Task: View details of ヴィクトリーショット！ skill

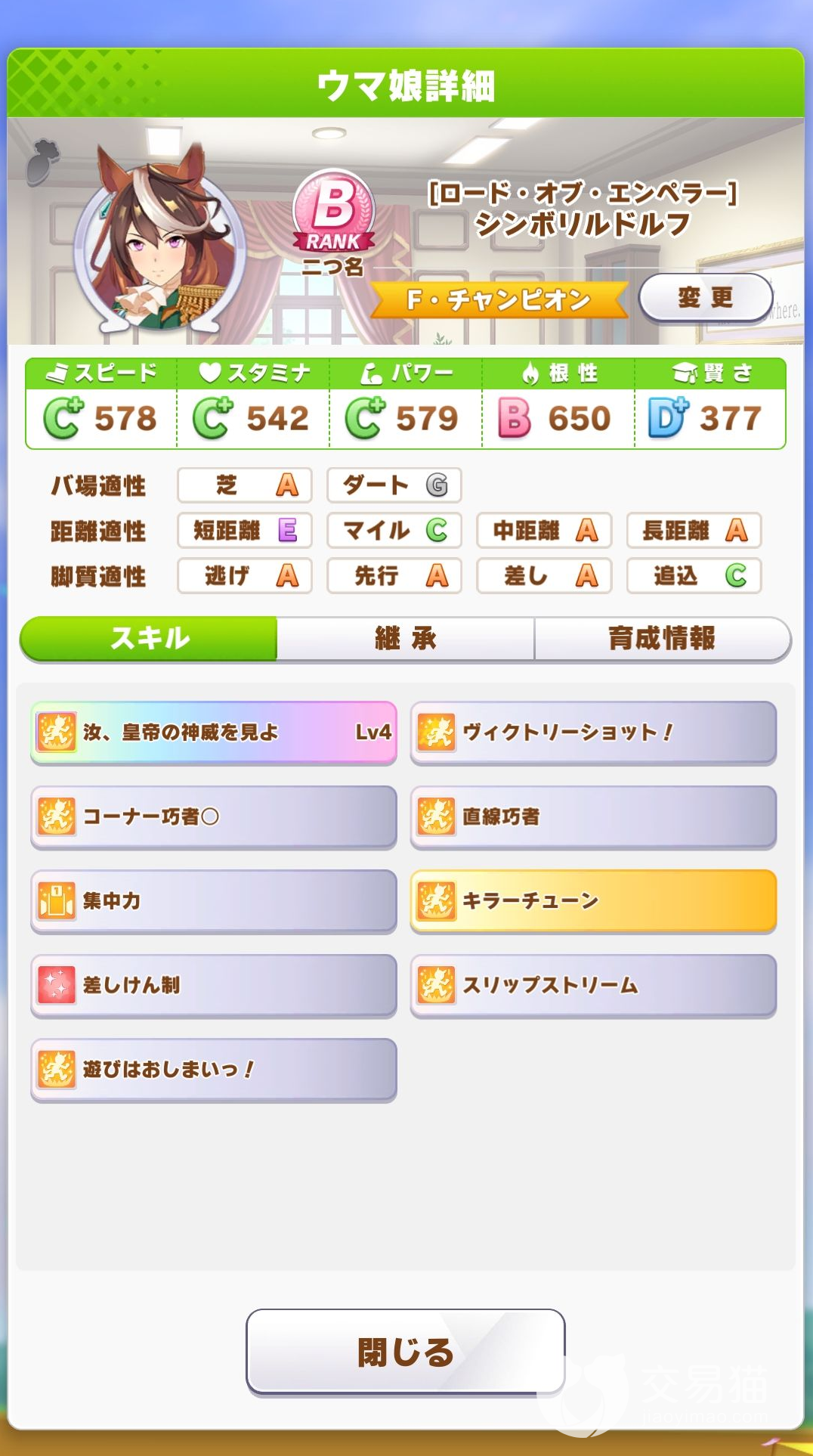Action: pyautogui.click(x=593, y=733)
